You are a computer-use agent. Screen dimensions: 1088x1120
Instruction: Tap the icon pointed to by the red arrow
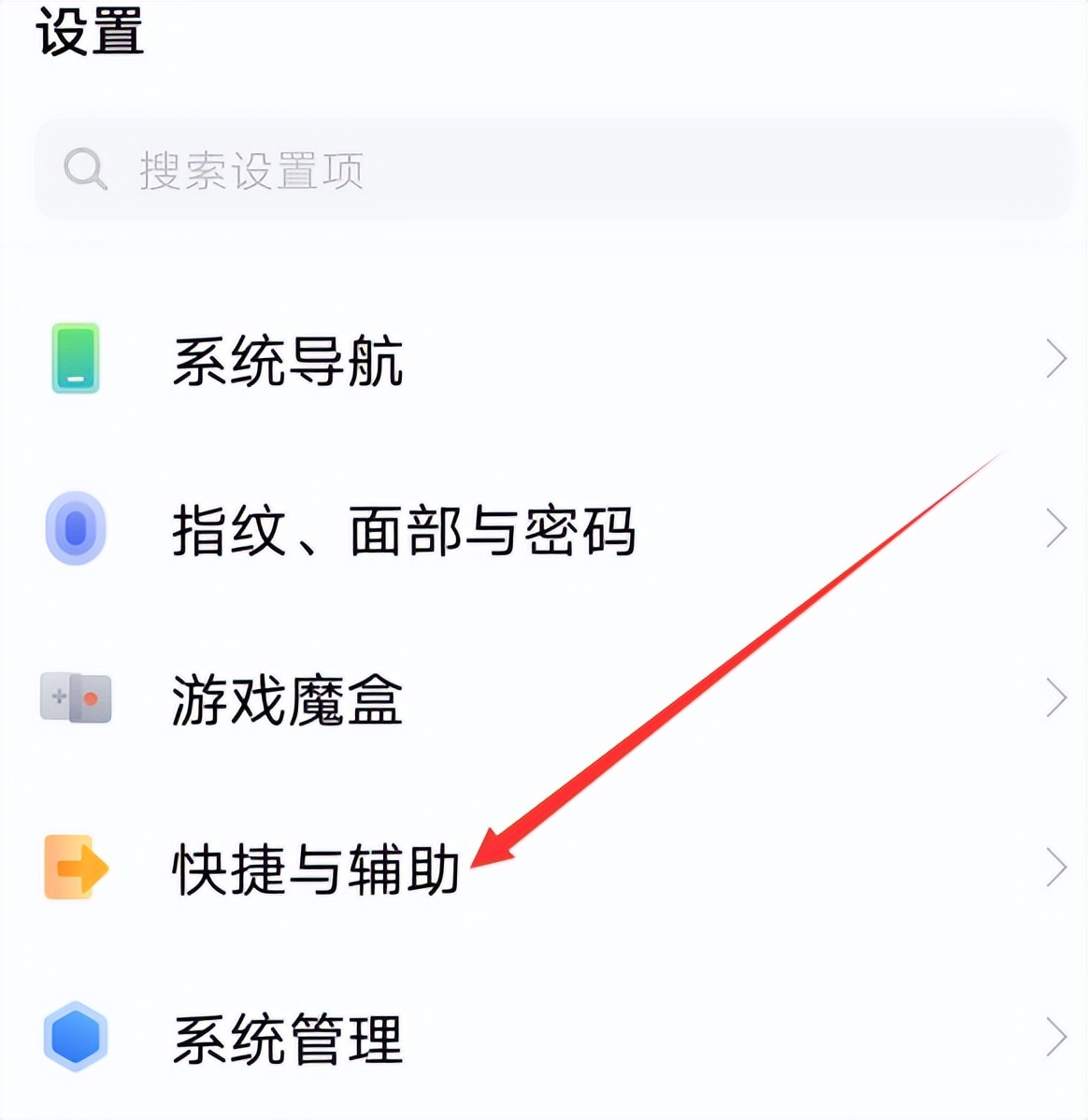pyautogui.click(x=75, y=868)
